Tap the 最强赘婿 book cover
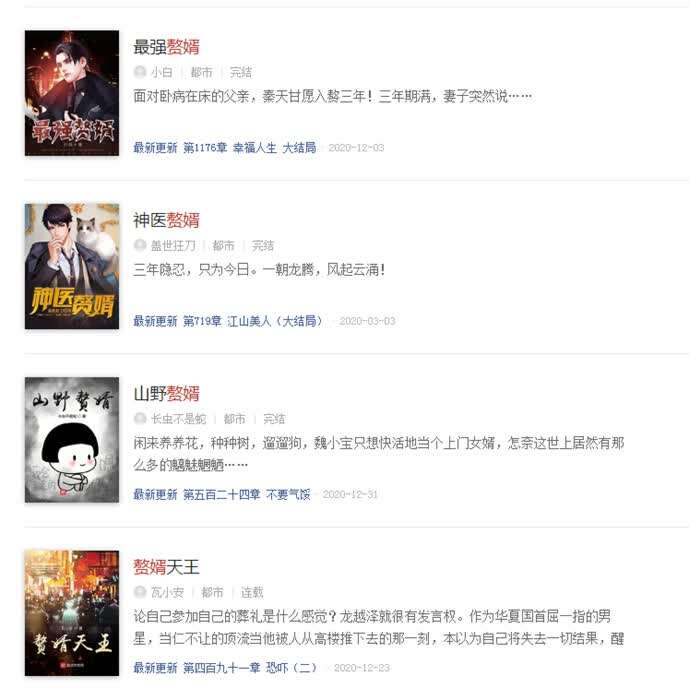689x700 pixels. pos(72,93)
